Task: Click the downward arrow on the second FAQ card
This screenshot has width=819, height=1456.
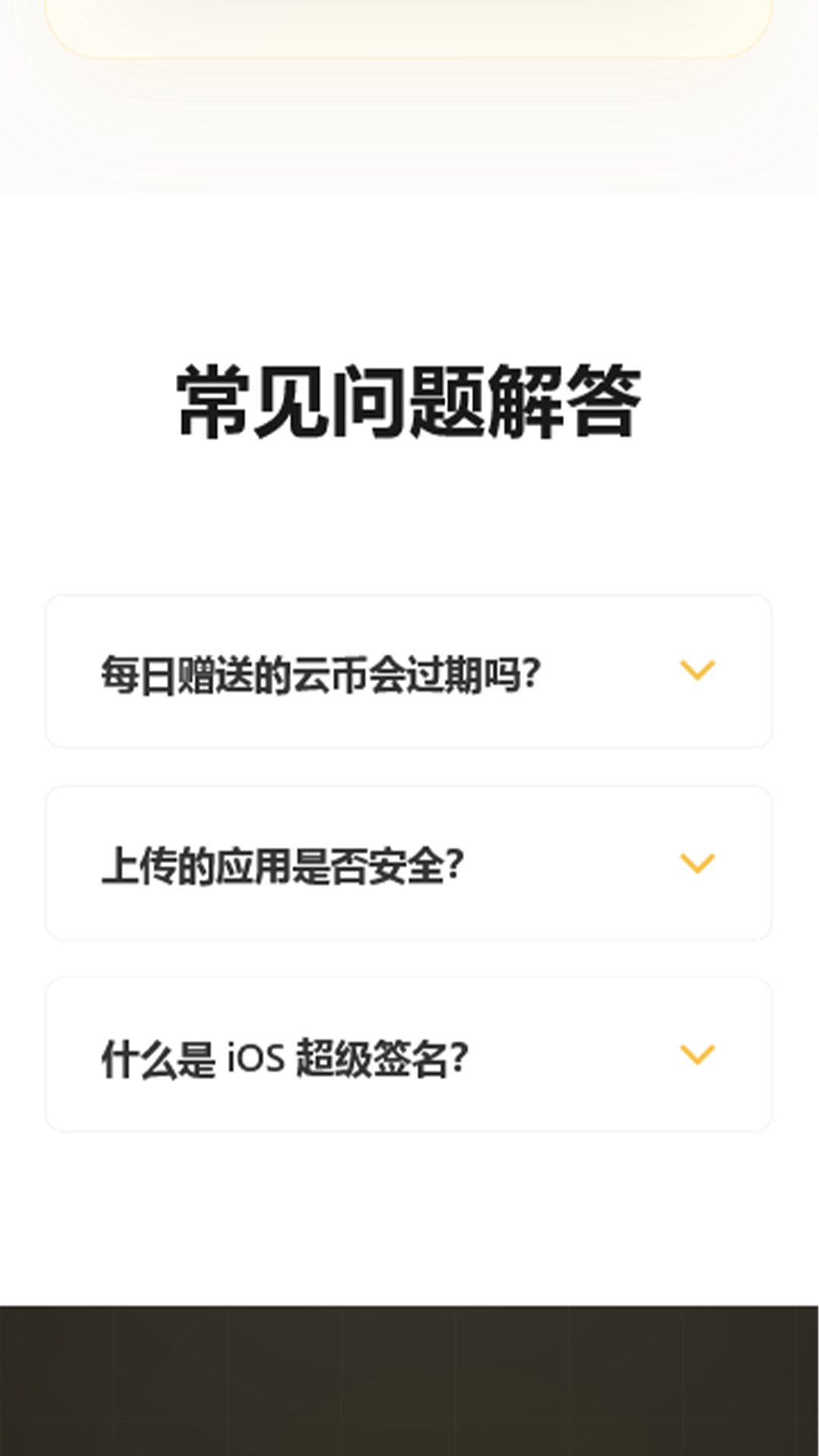Action: pos(698,863)
